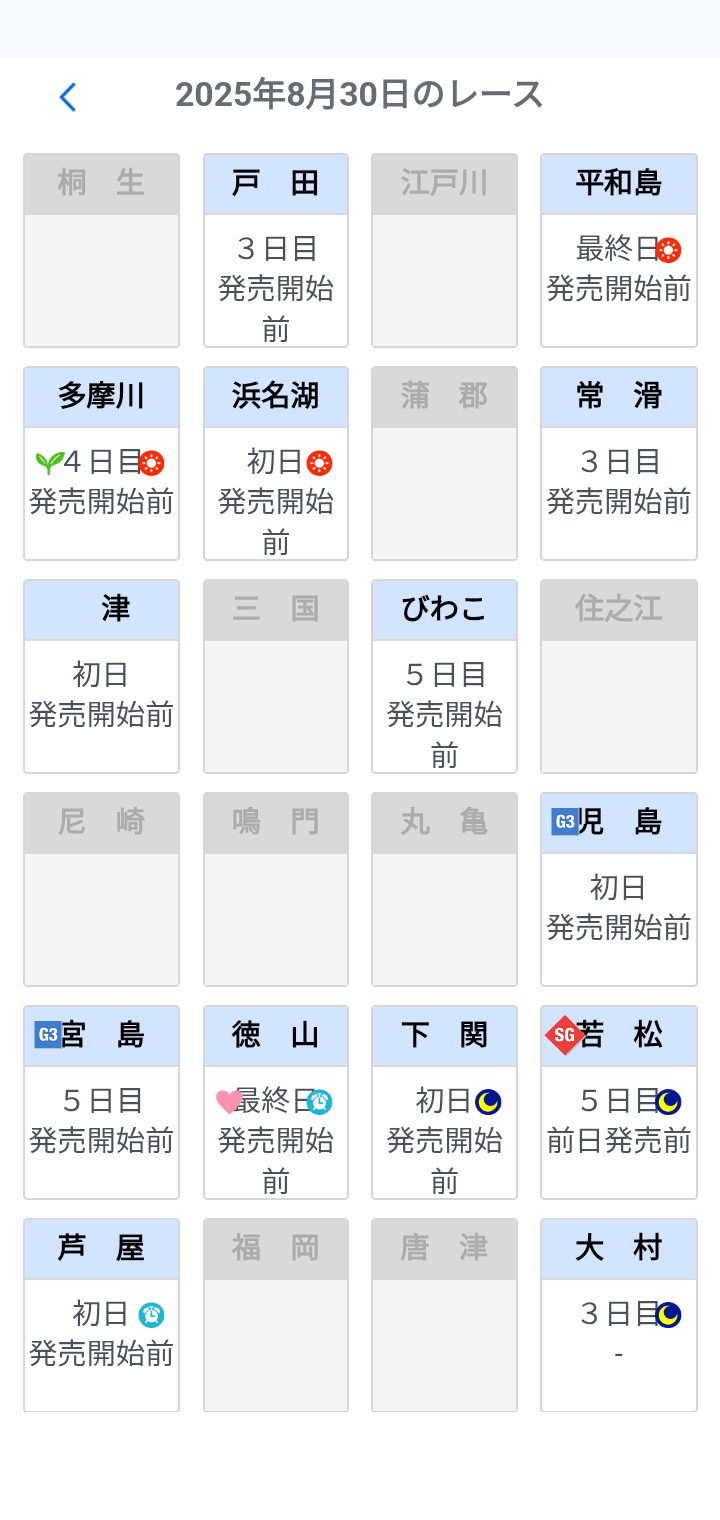The height and width of the screenshot is (1520, 720).
Task: Open the G3 児島 race card
Action: tap(618, 890)
